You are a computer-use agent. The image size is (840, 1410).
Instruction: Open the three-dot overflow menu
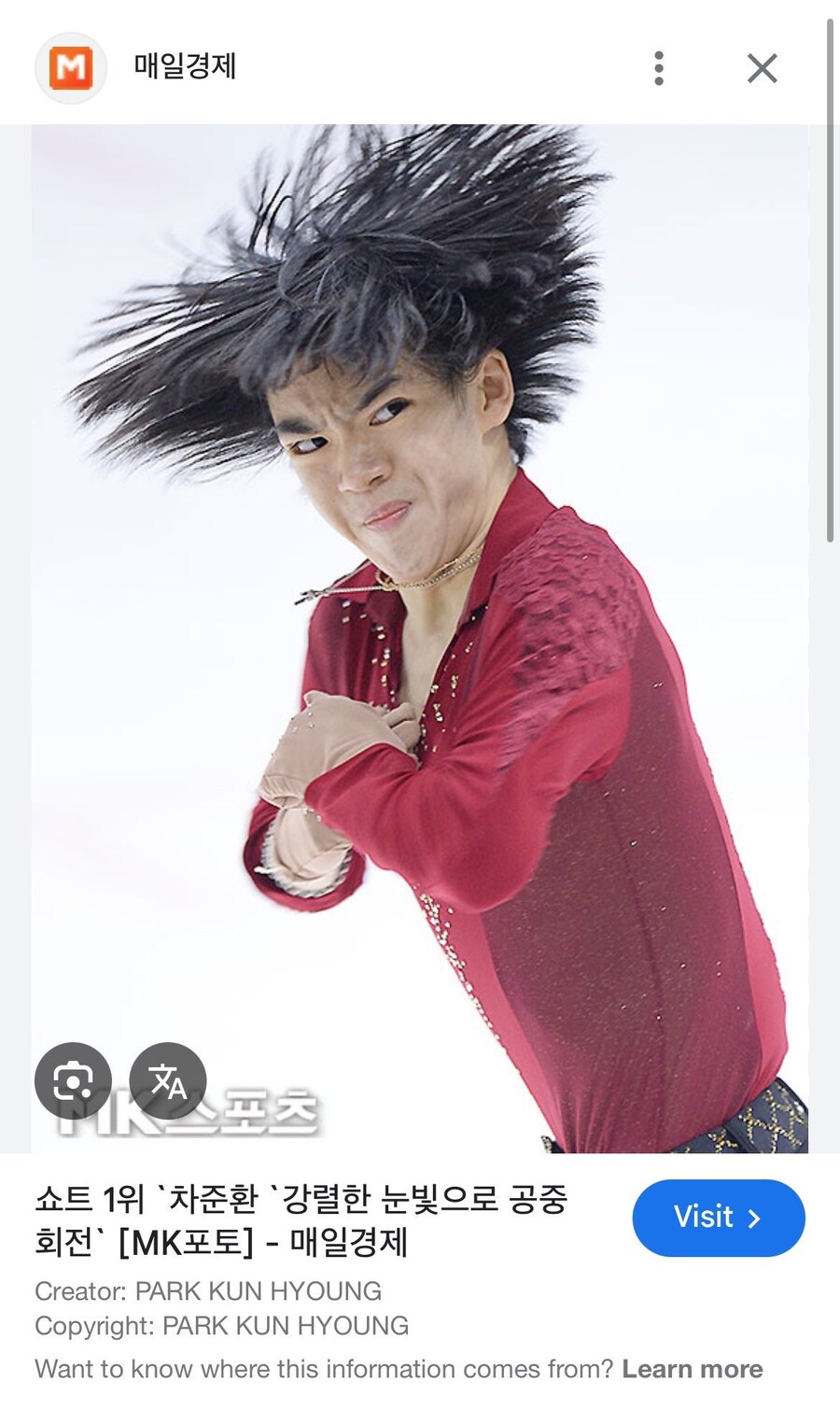[659, 68]
